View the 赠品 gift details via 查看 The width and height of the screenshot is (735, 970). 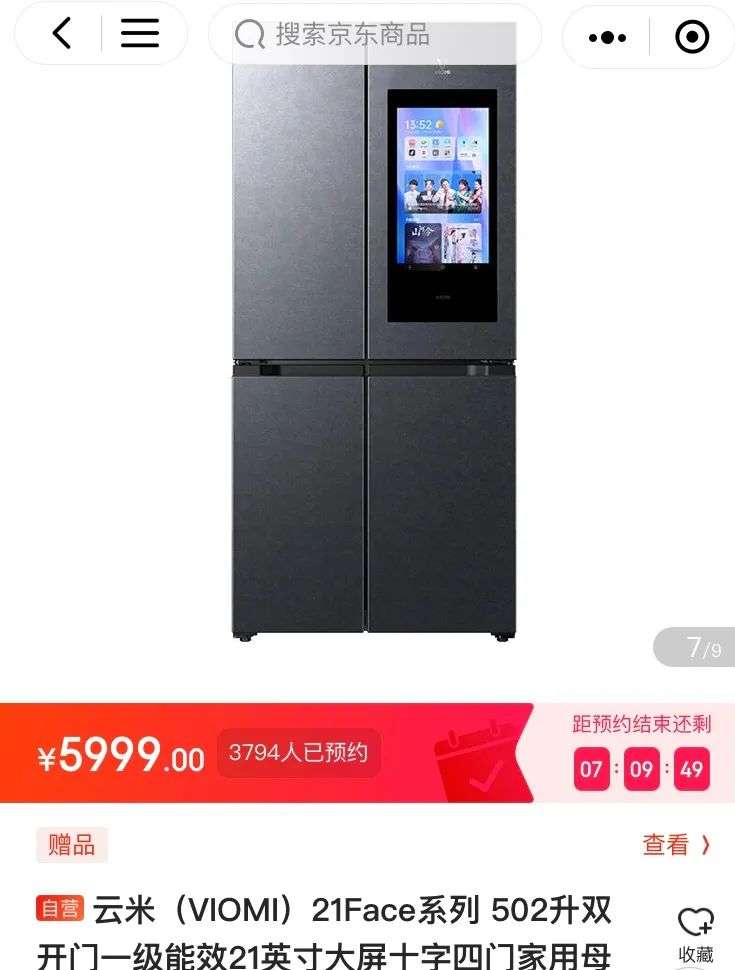tap(676, 845)
